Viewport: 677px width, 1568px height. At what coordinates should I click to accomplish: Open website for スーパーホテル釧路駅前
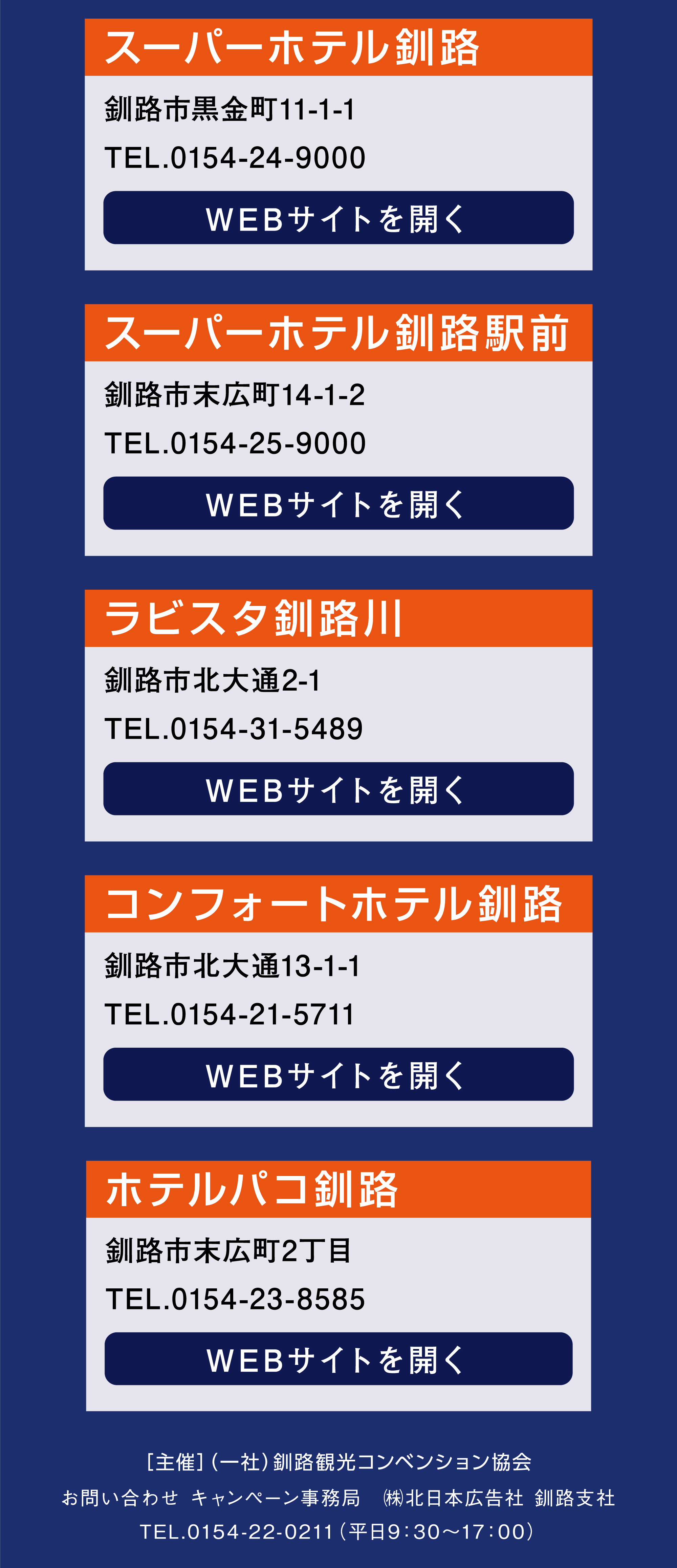pyautogui.click(x=338, y=503)
